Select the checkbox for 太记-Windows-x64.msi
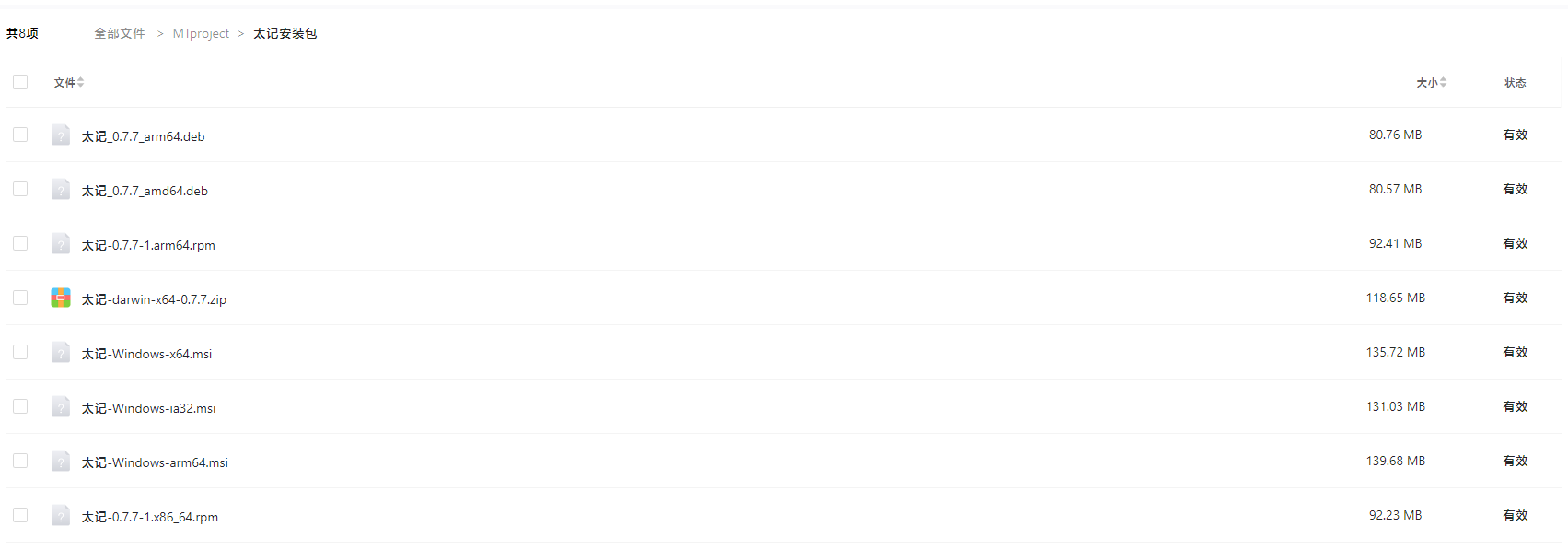 [x=20, y=352]
